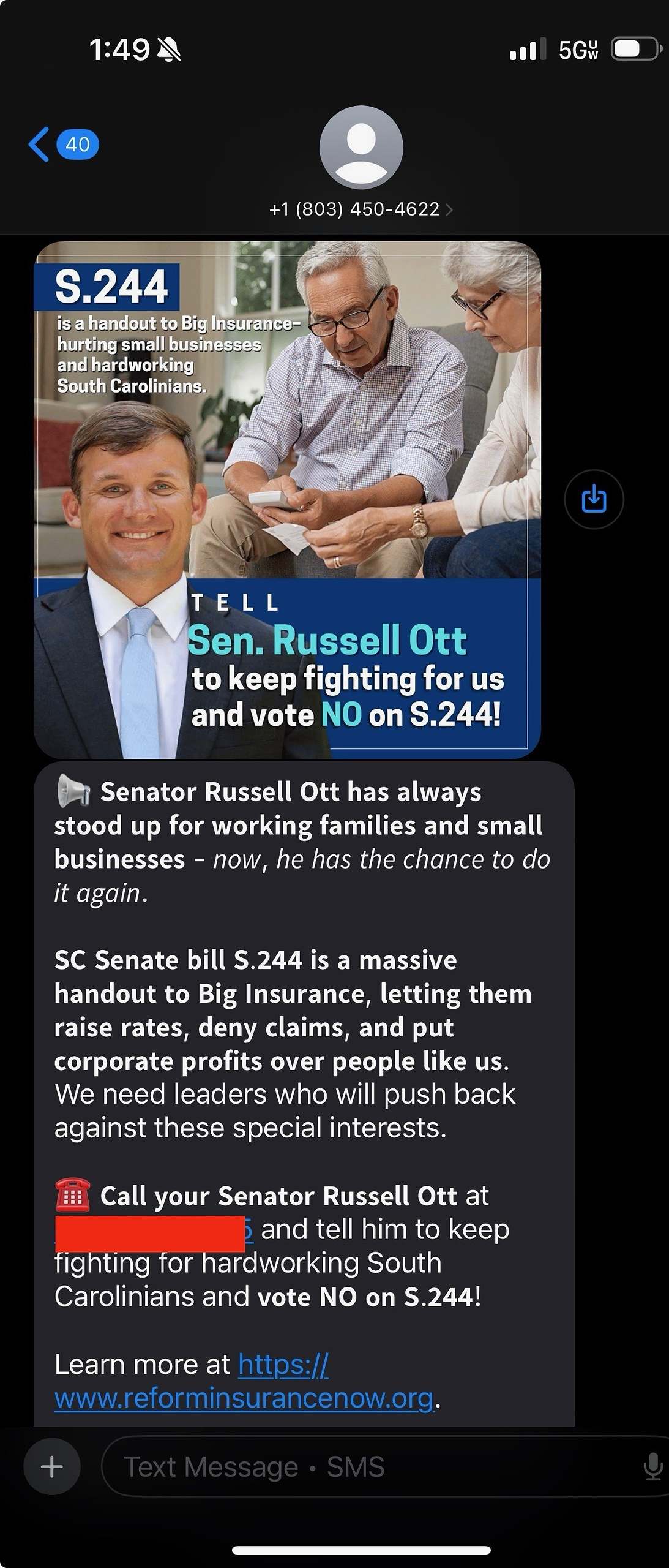669x1568 pixels.
Task: Open the plus attachments menu
Action: point(52,1467)
